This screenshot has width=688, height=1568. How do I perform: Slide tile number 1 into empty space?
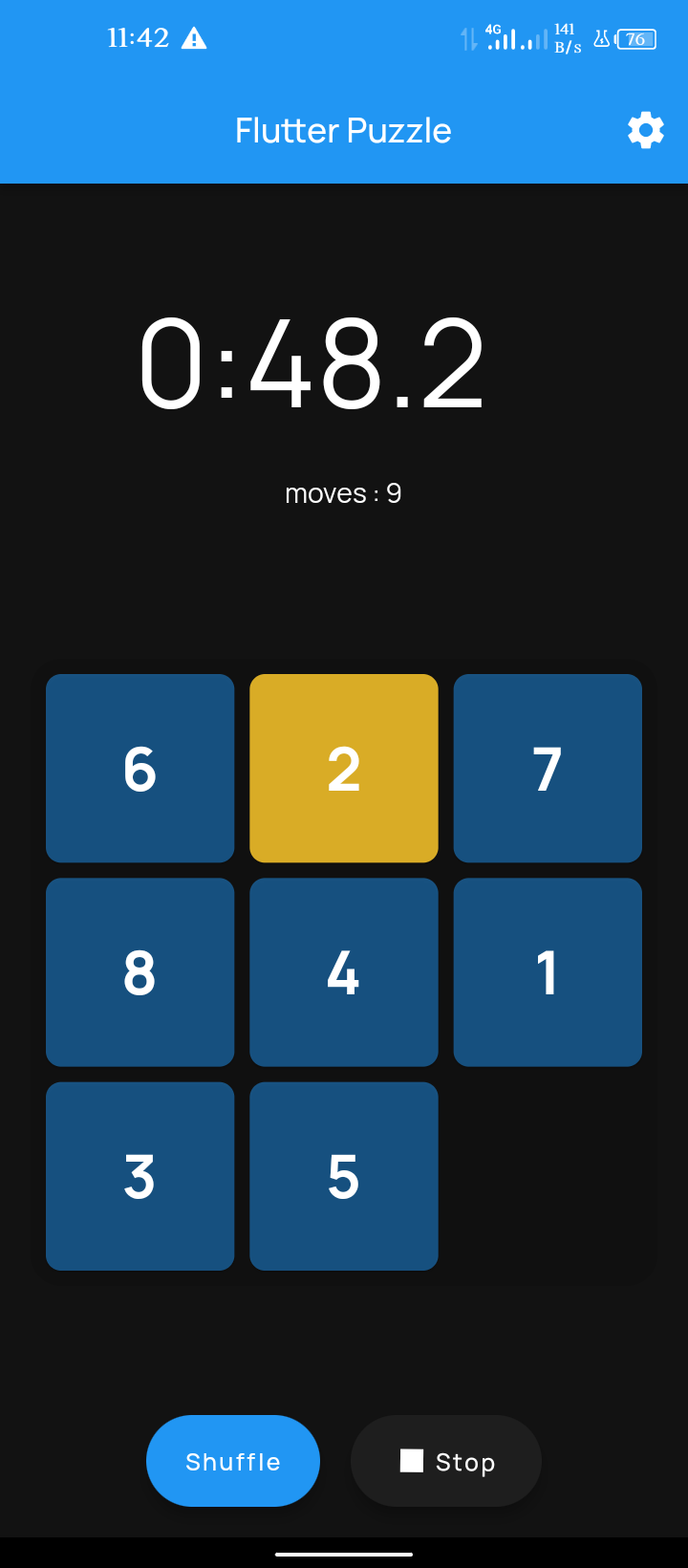(548, 971)
